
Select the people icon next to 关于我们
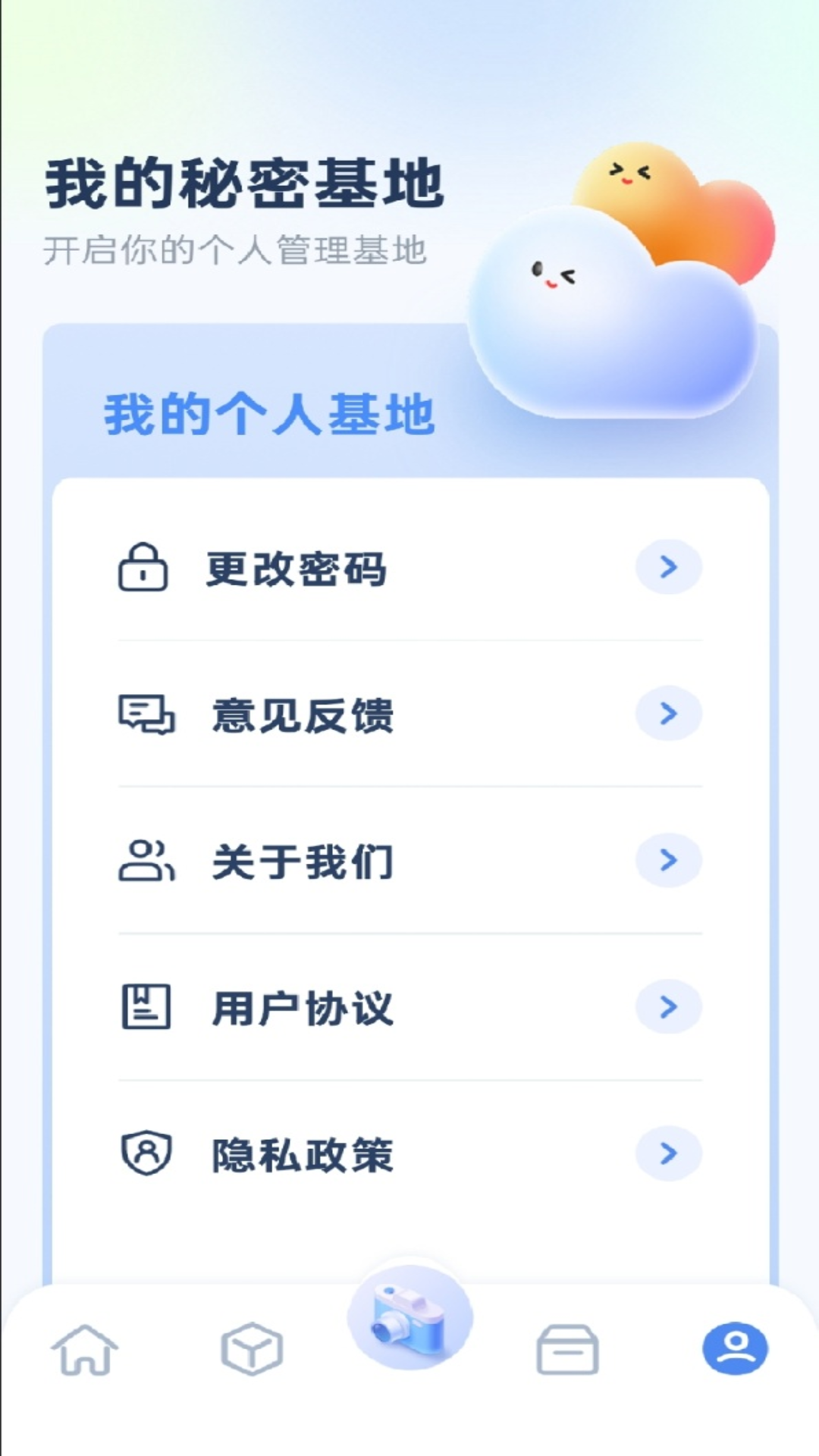click(144, 859)
